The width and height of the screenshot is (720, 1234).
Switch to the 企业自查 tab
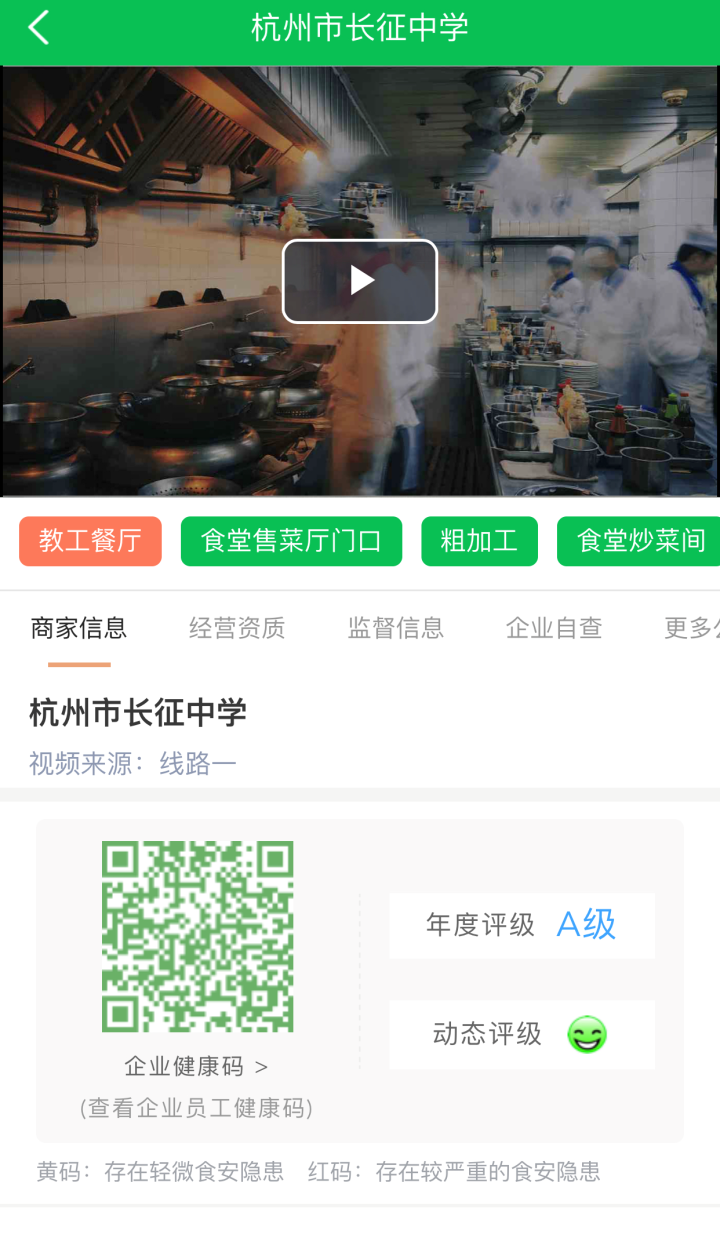click(x=554, y=628)
